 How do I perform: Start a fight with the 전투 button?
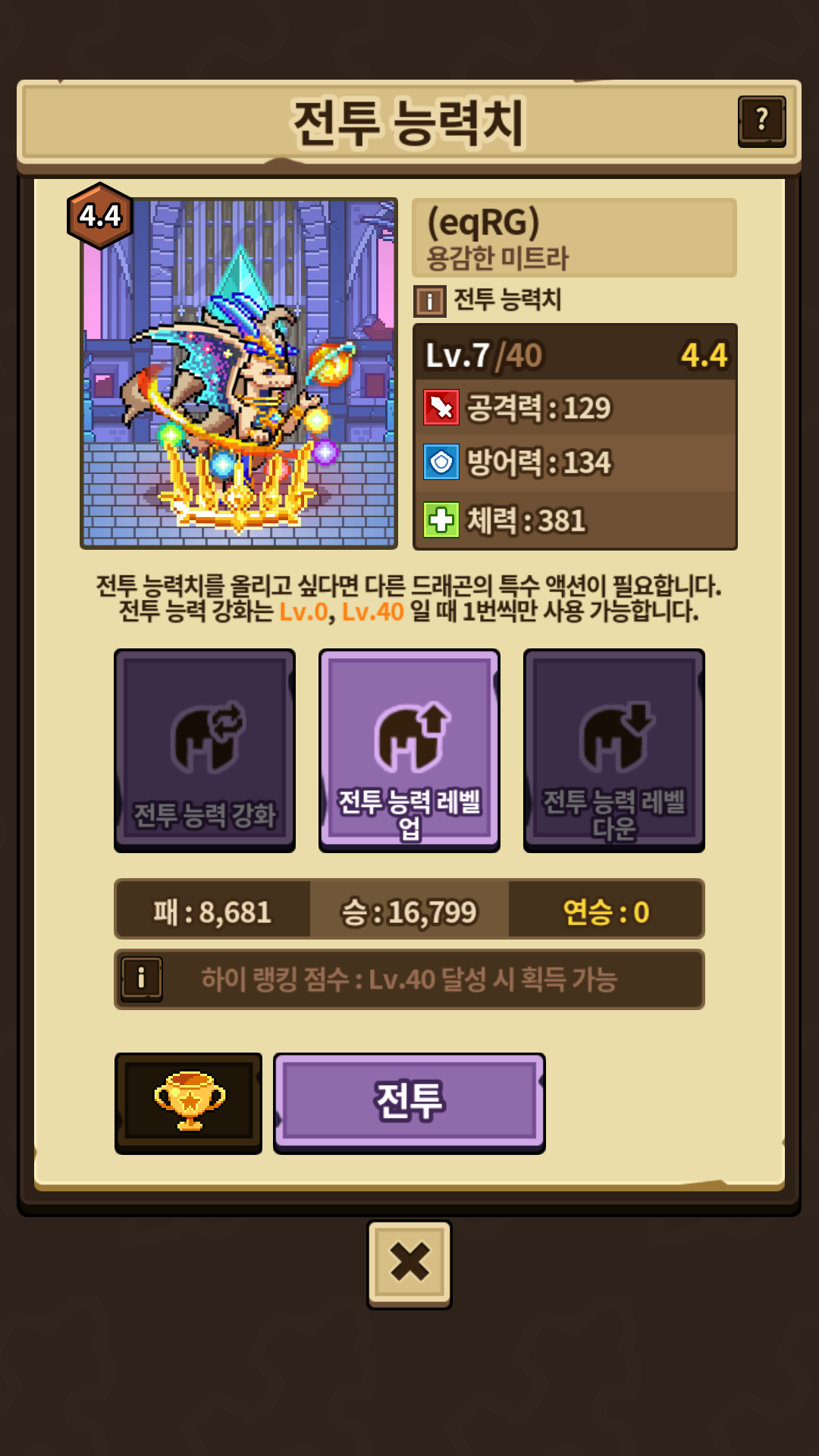click(409, 1102)
